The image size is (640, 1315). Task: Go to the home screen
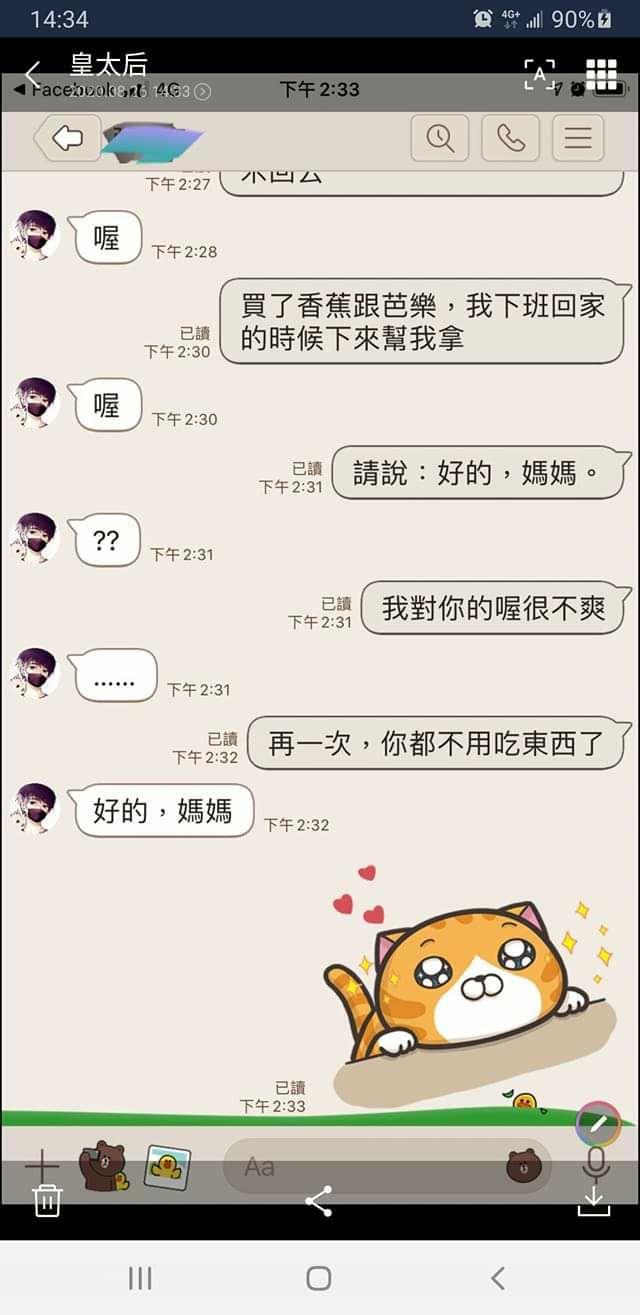tap(319, 1277)
